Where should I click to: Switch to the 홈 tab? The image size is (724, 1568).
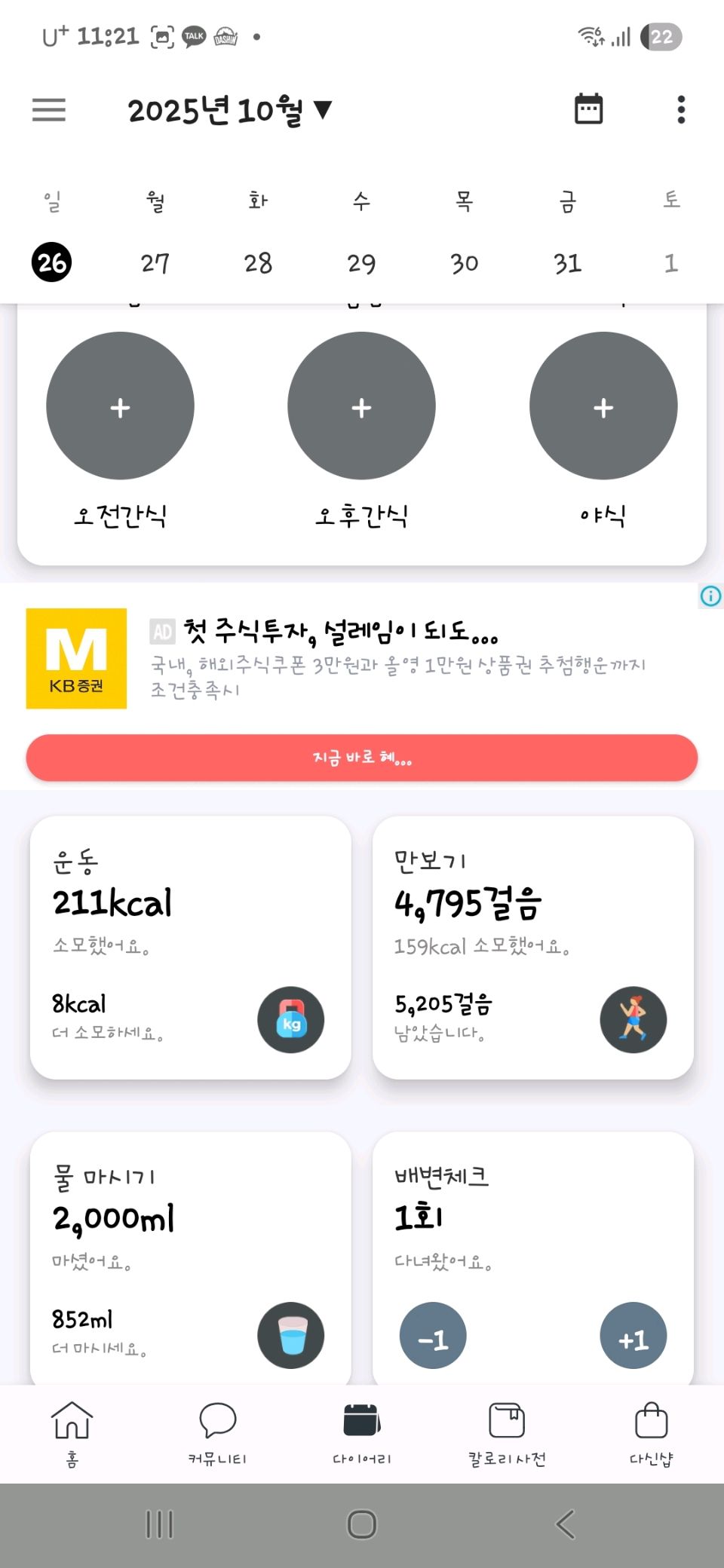[x=72, y=1432]
